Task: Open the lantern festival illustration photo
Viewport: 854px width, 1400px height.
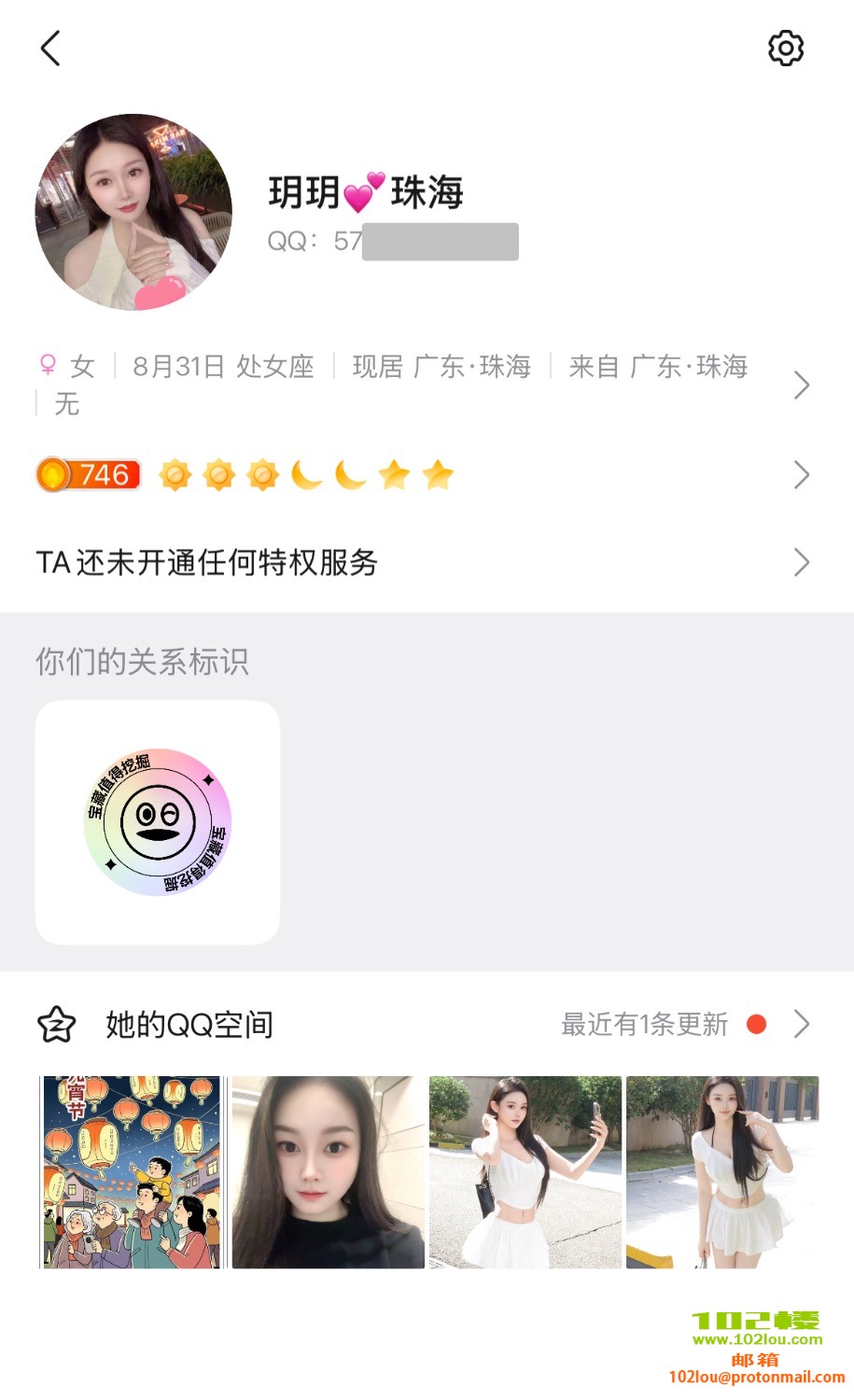Action: (133, 1172)
